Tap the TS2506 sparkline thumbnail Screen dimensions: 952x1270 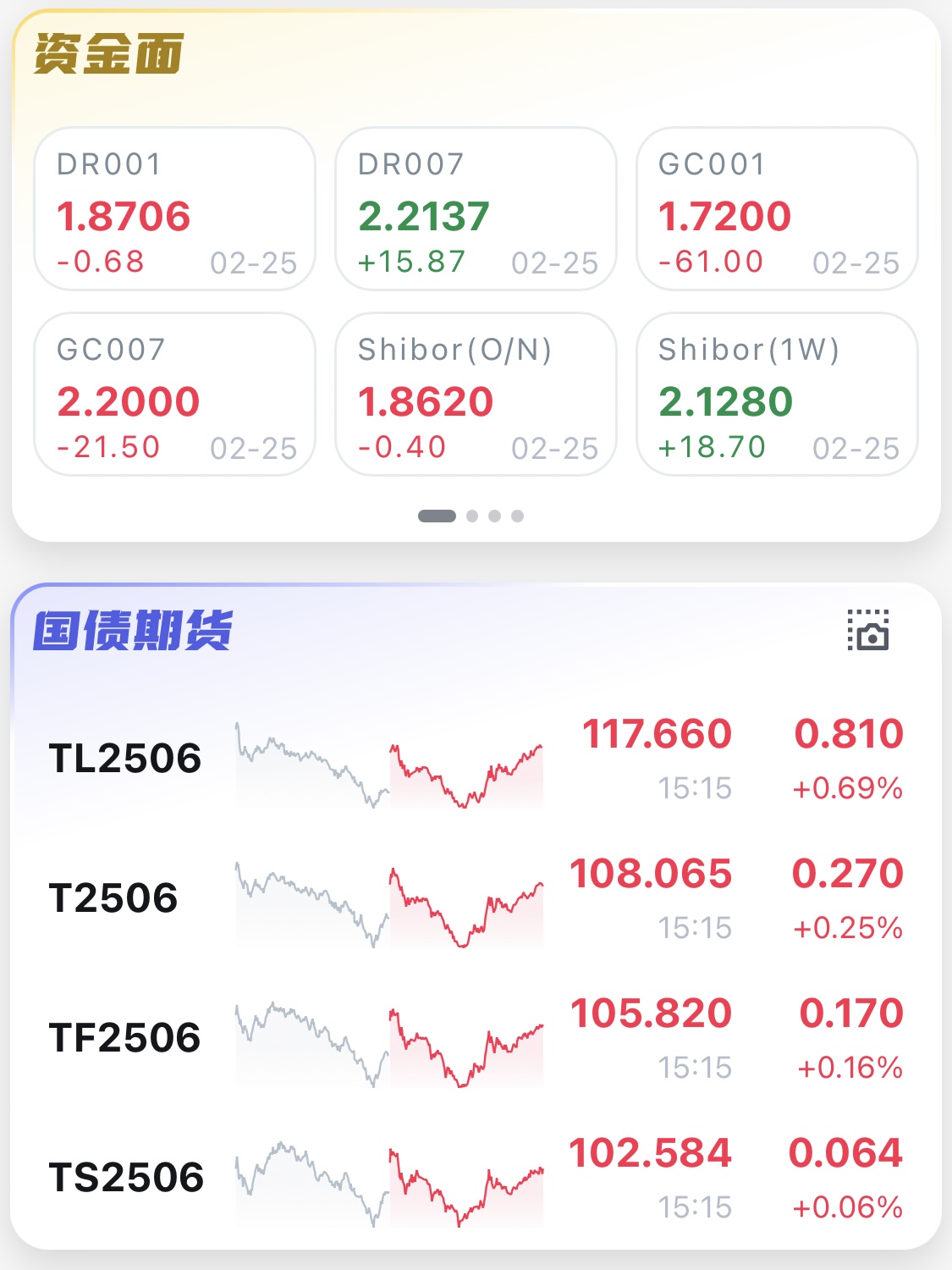point(389,1177)
